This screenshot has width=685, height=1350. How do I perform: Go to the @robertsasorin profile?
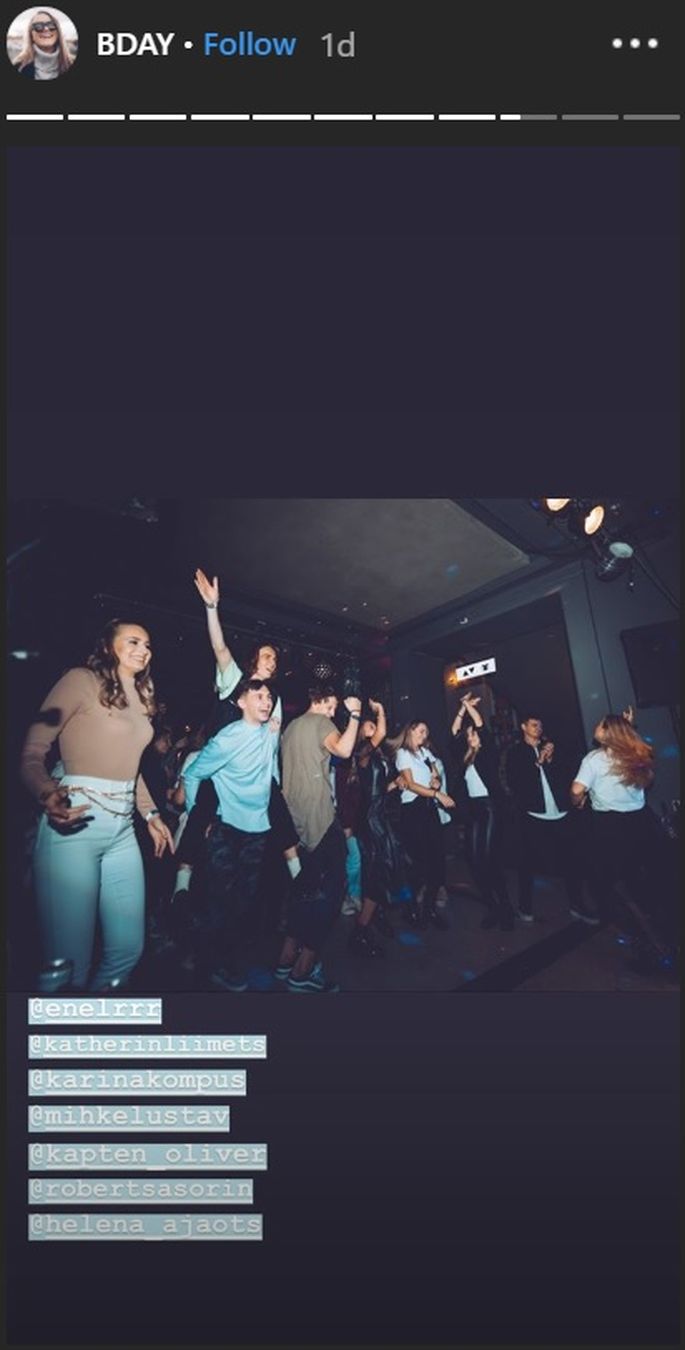tap(140, 1190)
